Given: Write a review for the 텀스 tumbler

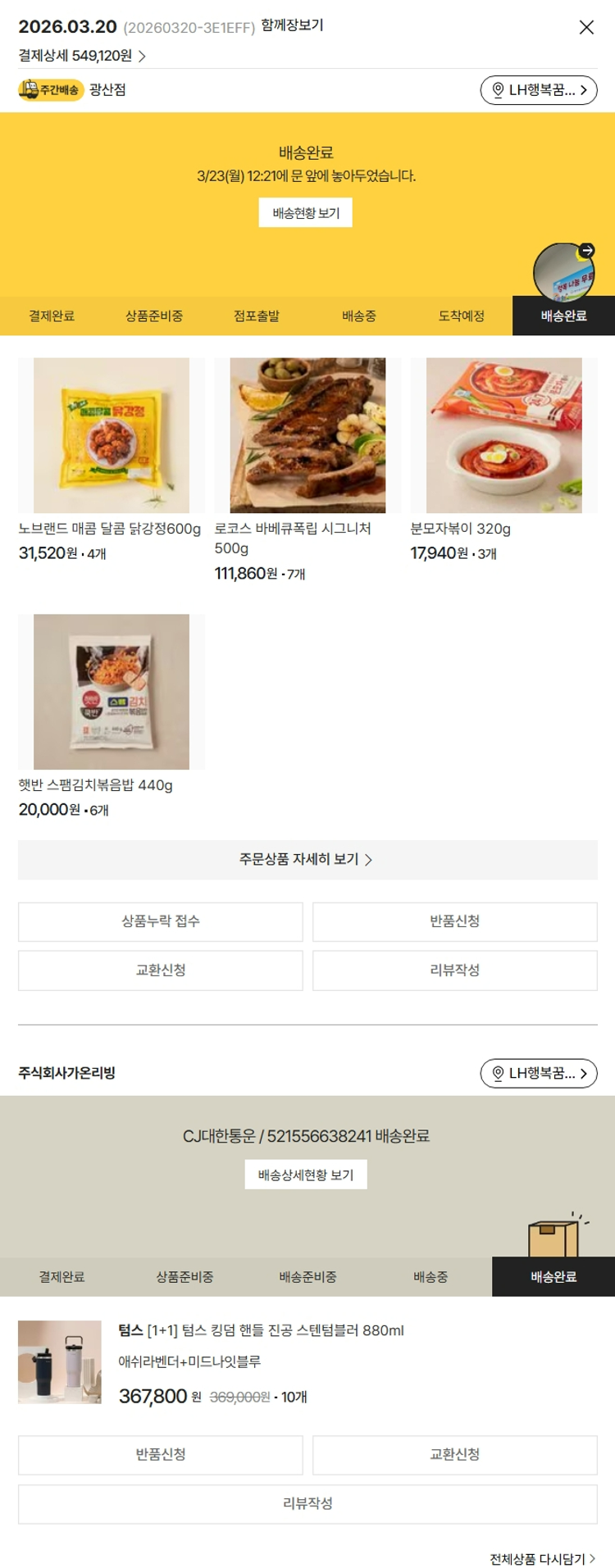Looking at the screenshot, I should point(307,1504).
